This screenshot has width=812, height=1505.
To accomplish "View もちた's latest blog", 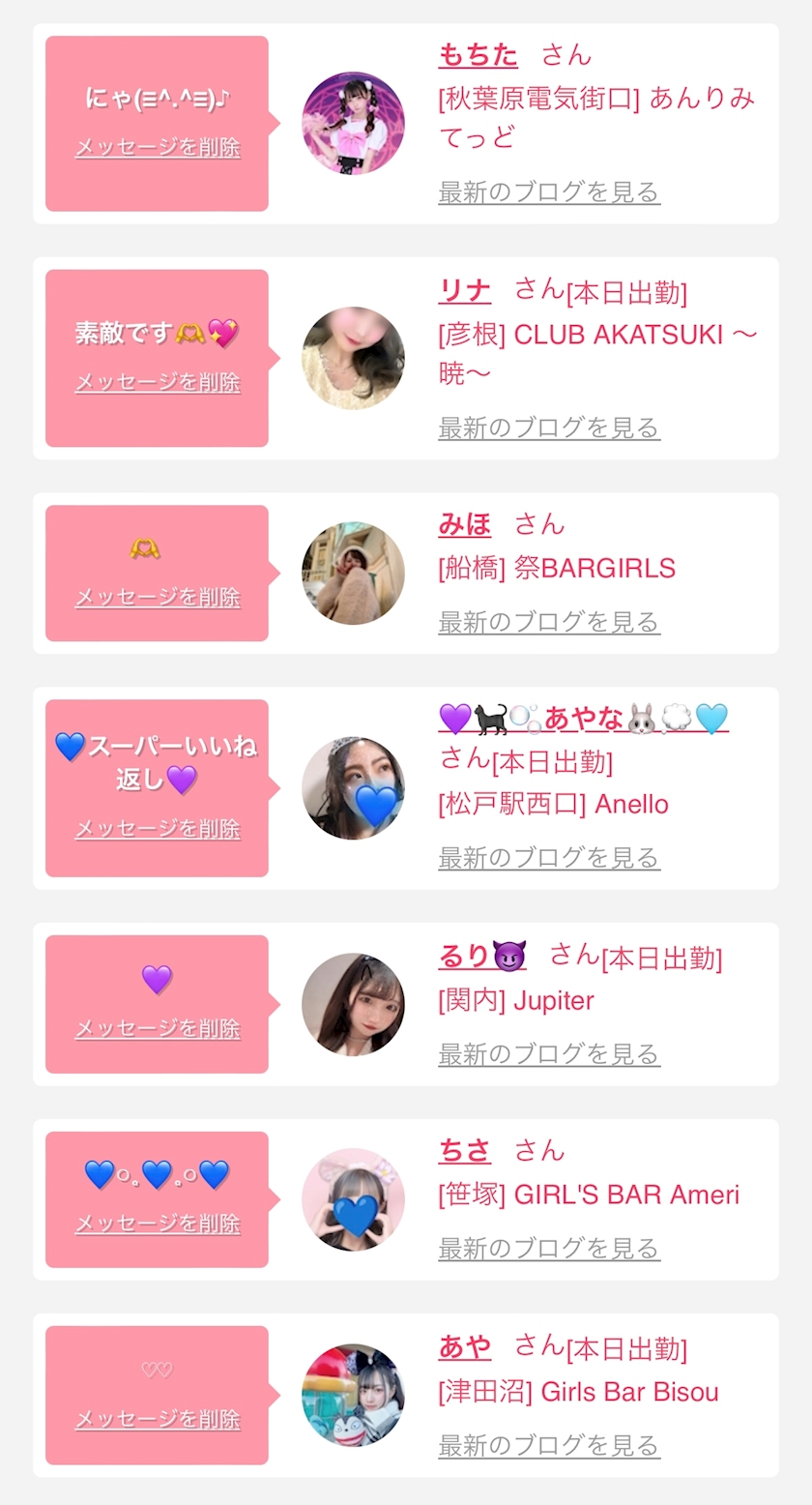I will pyautogui.click(x=548, y=192).
